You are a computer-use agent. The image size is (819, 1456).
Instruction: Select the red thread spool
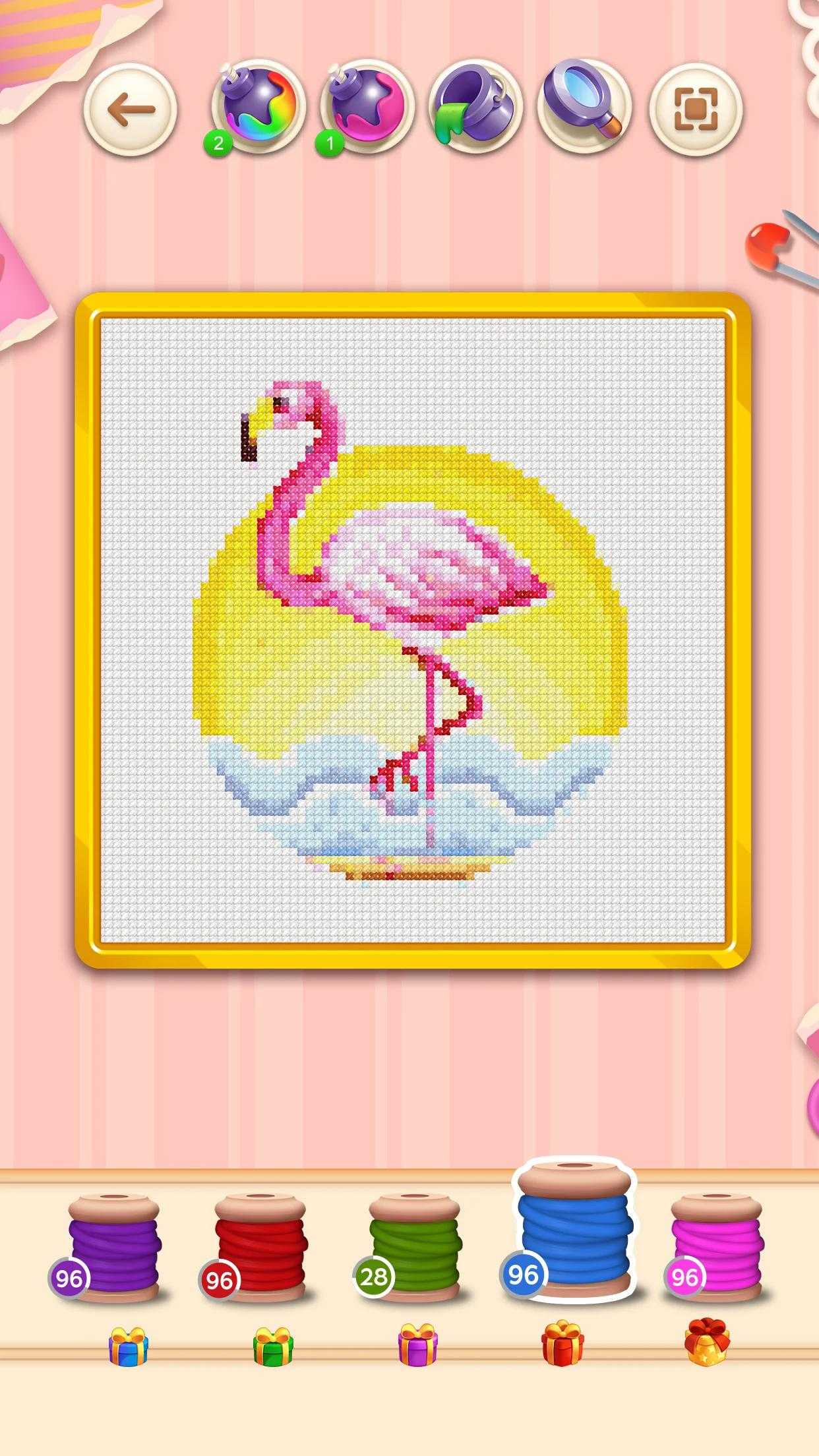(260, 1246)
